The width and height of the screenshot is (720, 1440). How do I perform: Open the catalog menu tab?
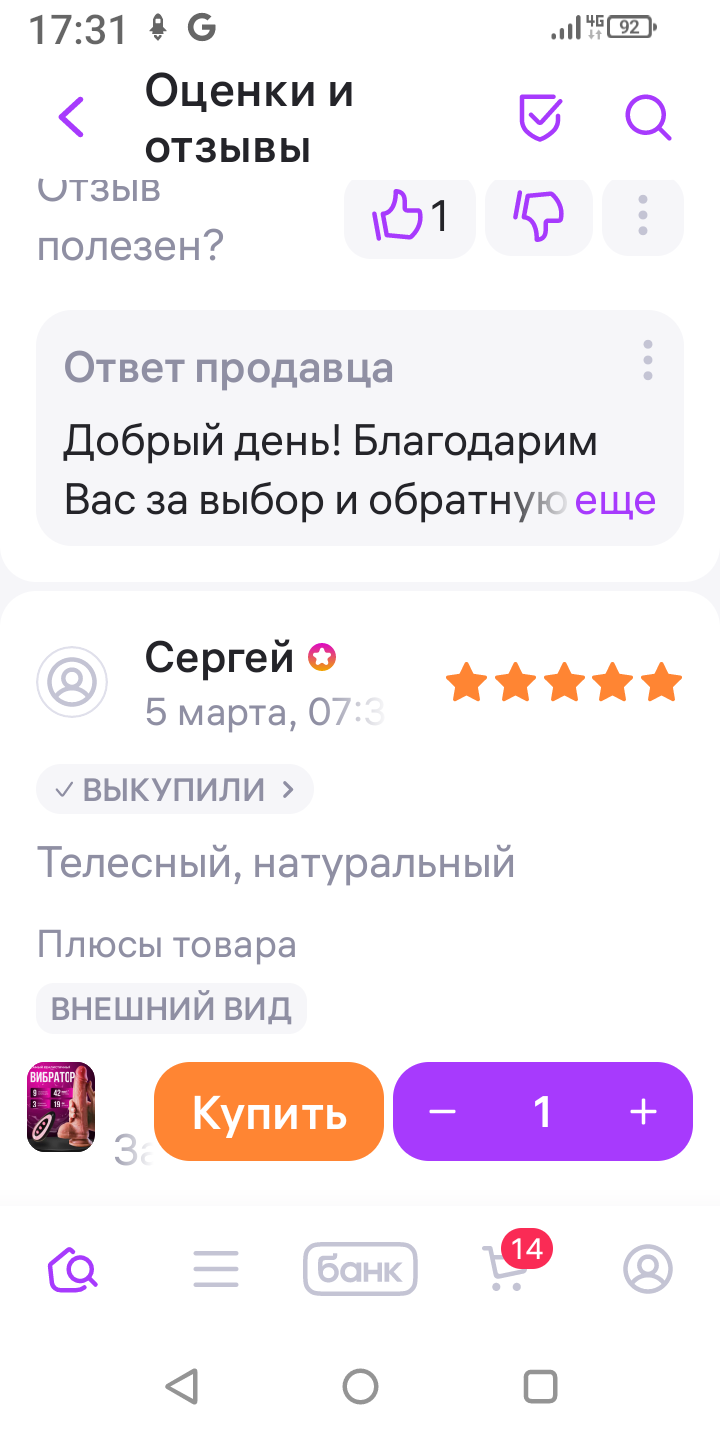click(216, 1270)
